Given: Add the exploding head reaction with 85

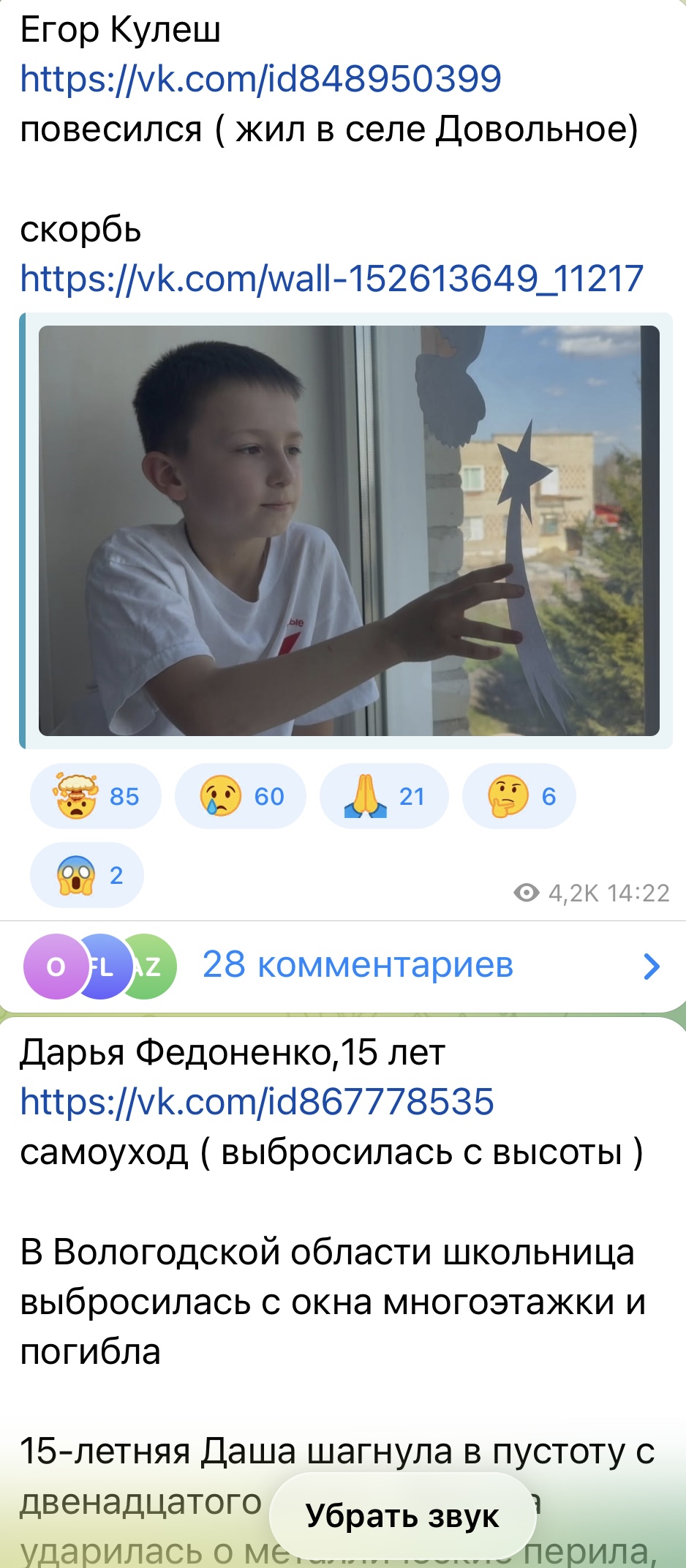Looking at the screenshot, I should 95,796.
